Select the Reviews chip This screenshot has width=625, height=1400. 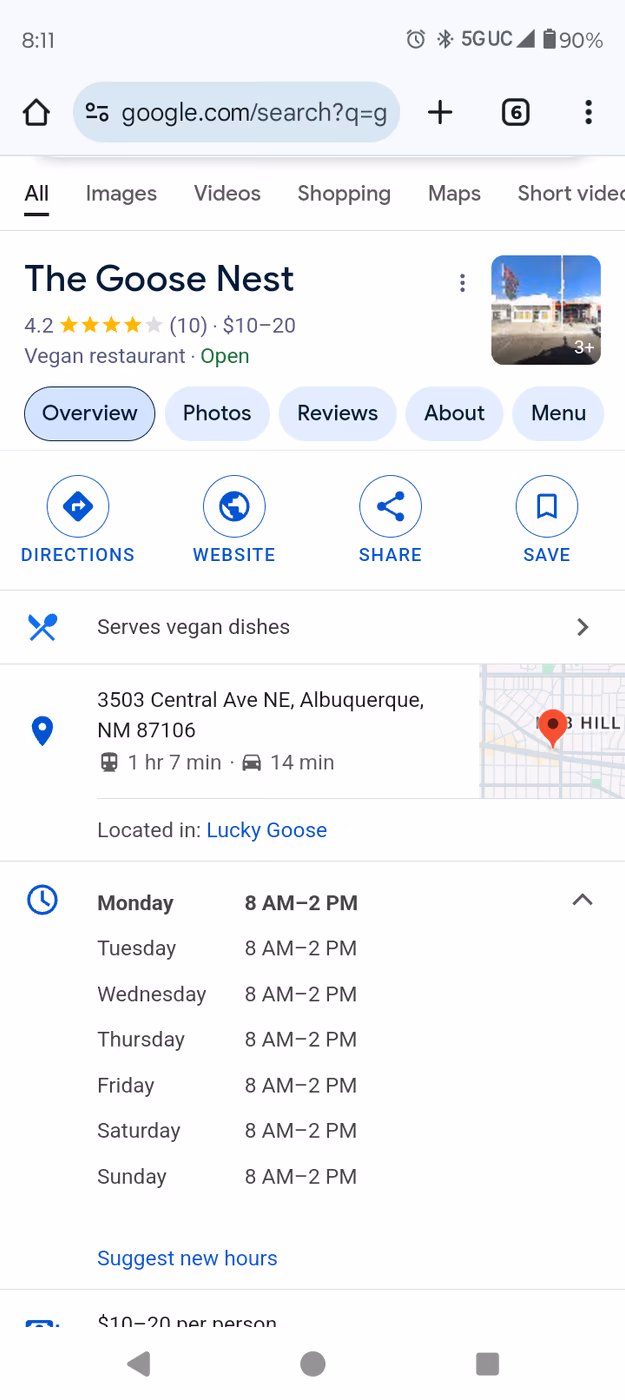coord(338,413)
